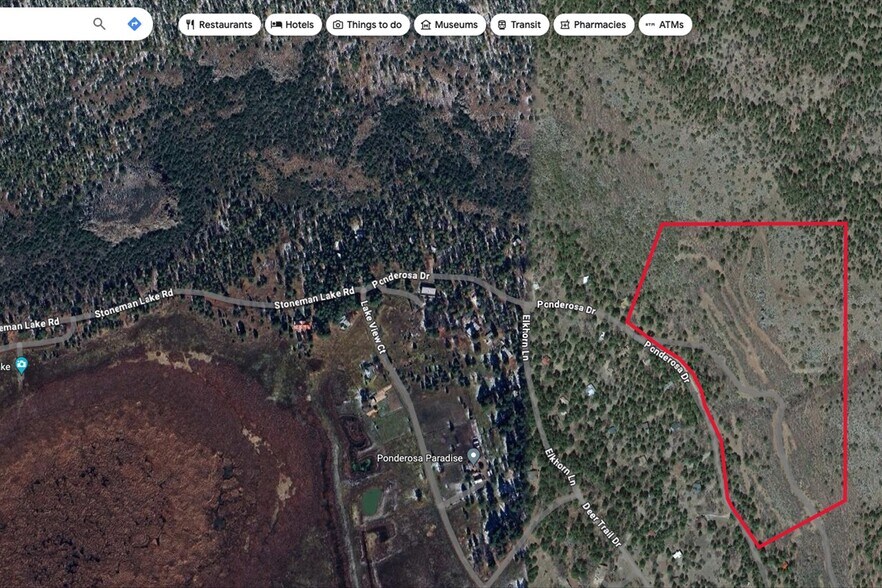Image resolution: width=882 pixels, height=588 pixels.
Task: Open directions with the blue arrow icon
Action: (x=134, y=24)
